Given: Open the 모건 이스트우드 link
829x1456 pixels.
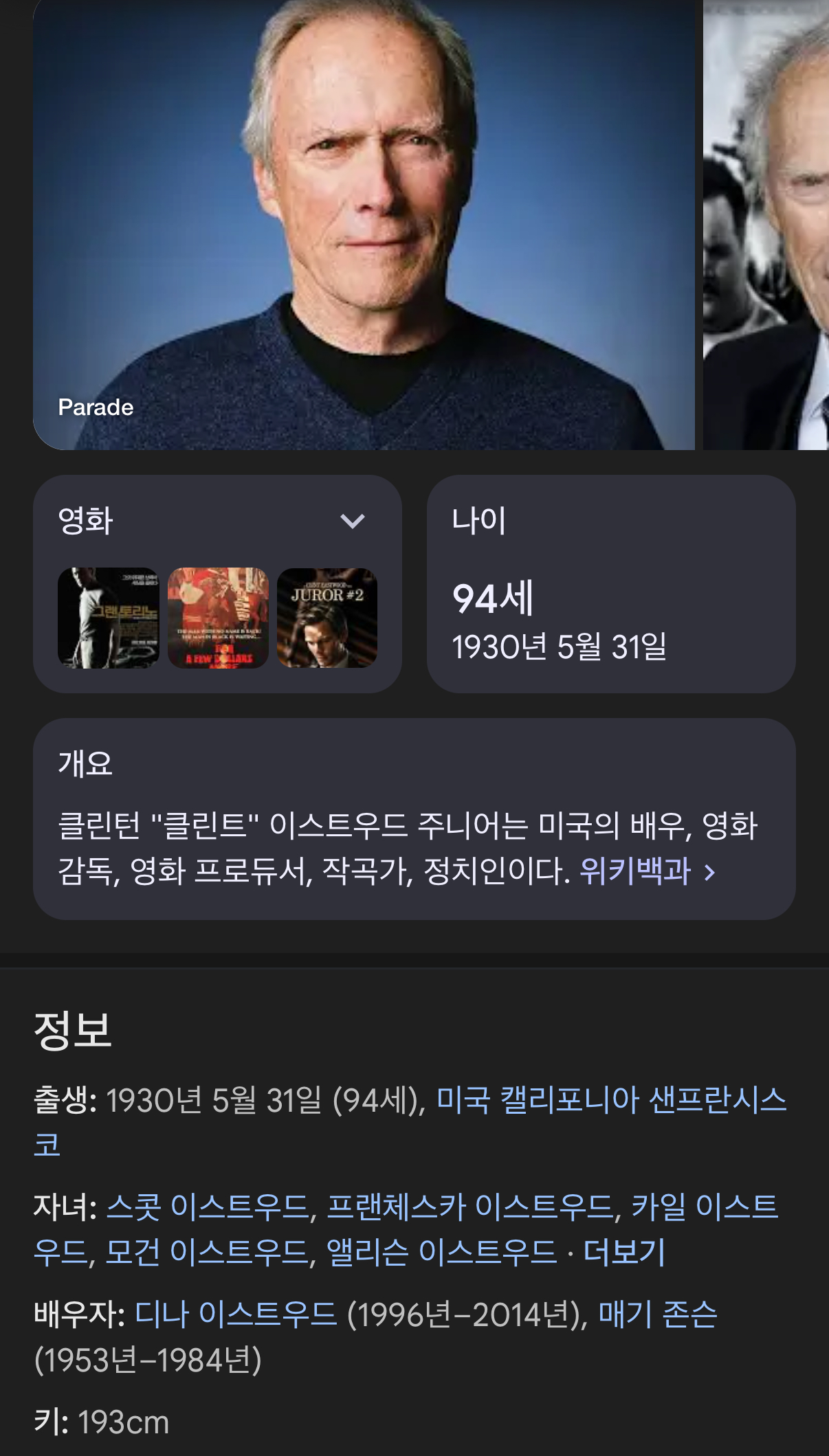Looking at the screenshot, I should click(x=206, y=1252).
